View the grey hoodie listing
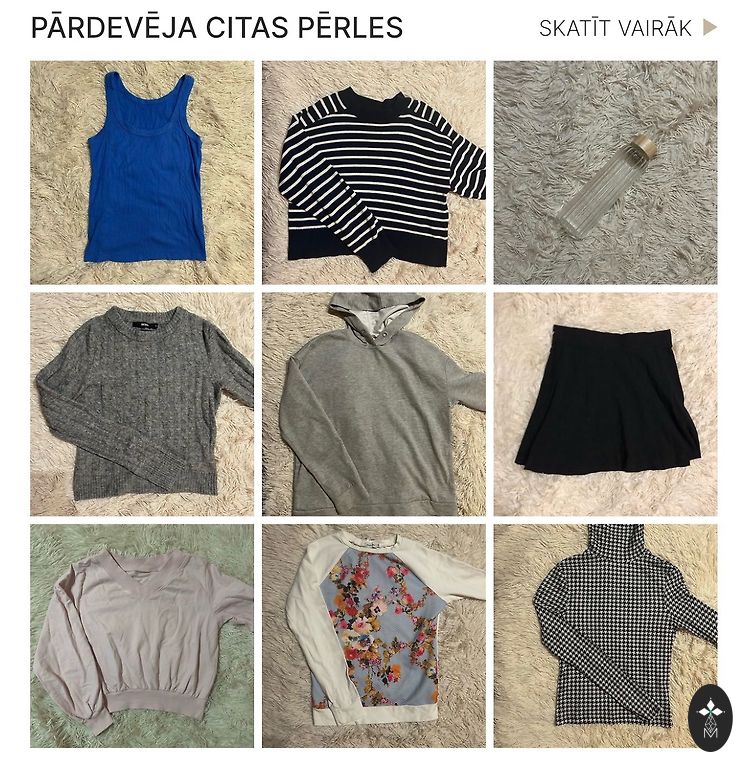 pyautogui.click(x=374, y=404)
